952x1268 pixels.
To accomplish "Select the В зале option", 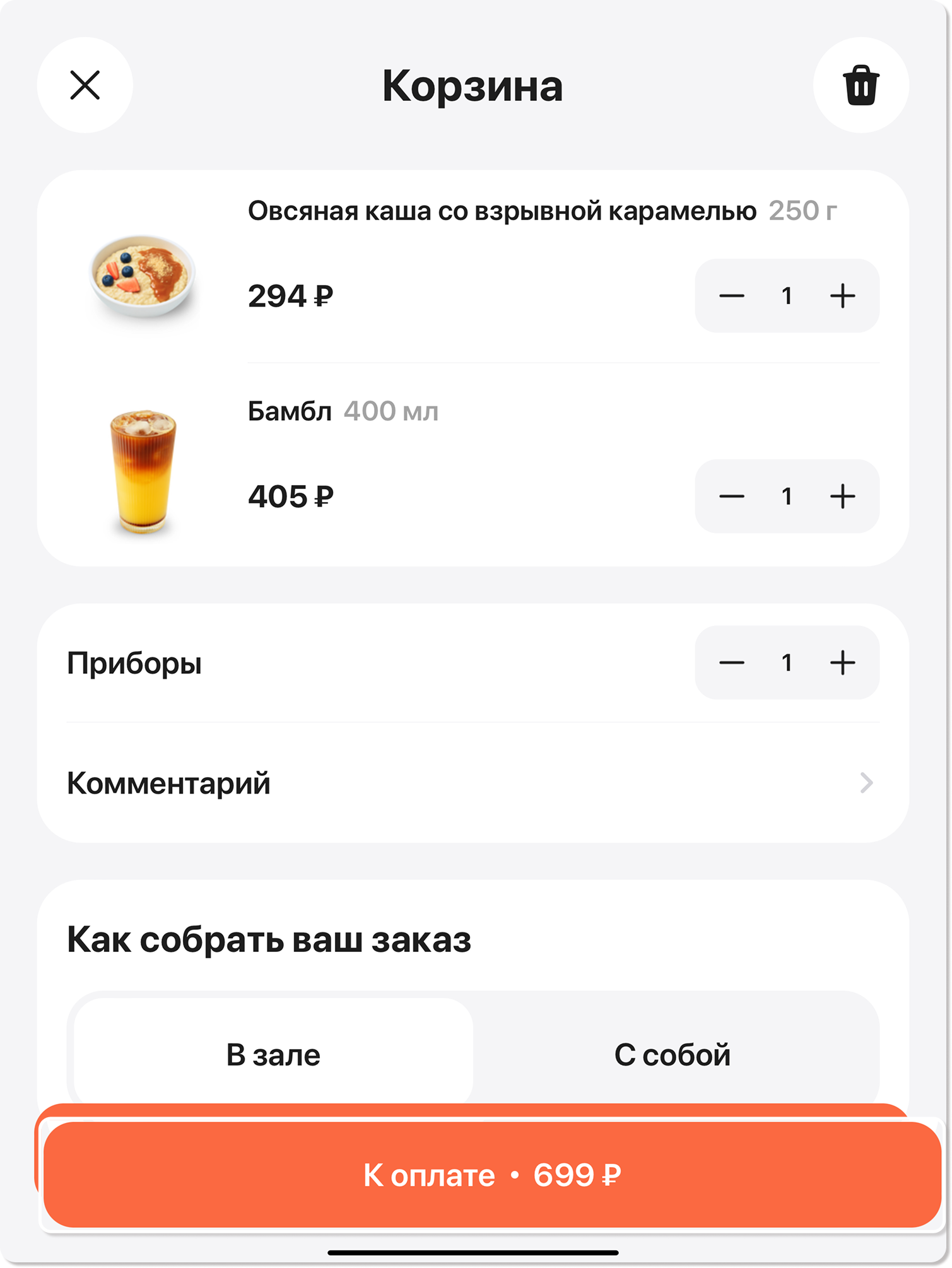I will (273, 1055).
